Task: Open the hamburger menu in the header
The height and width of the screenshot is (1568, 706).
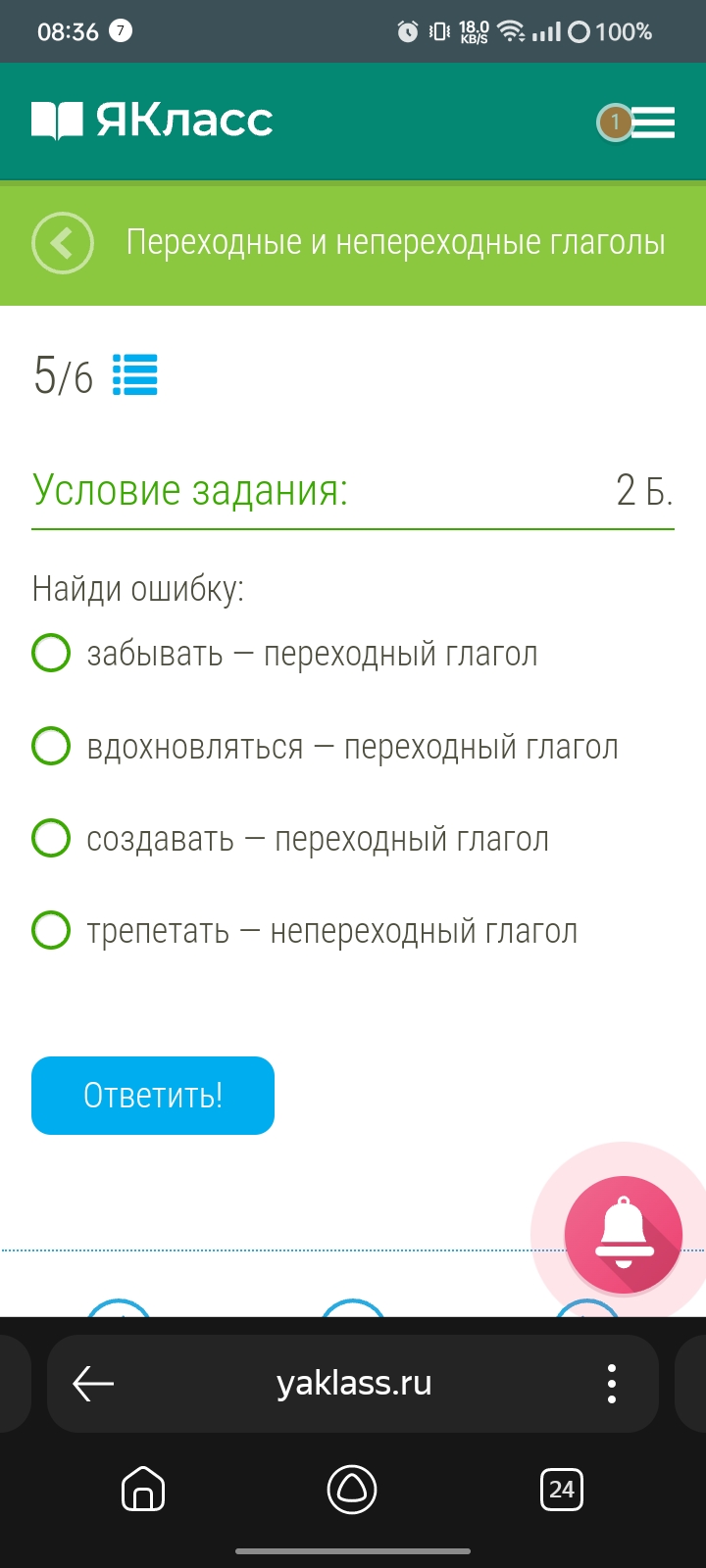Action: tap(651, 122)
